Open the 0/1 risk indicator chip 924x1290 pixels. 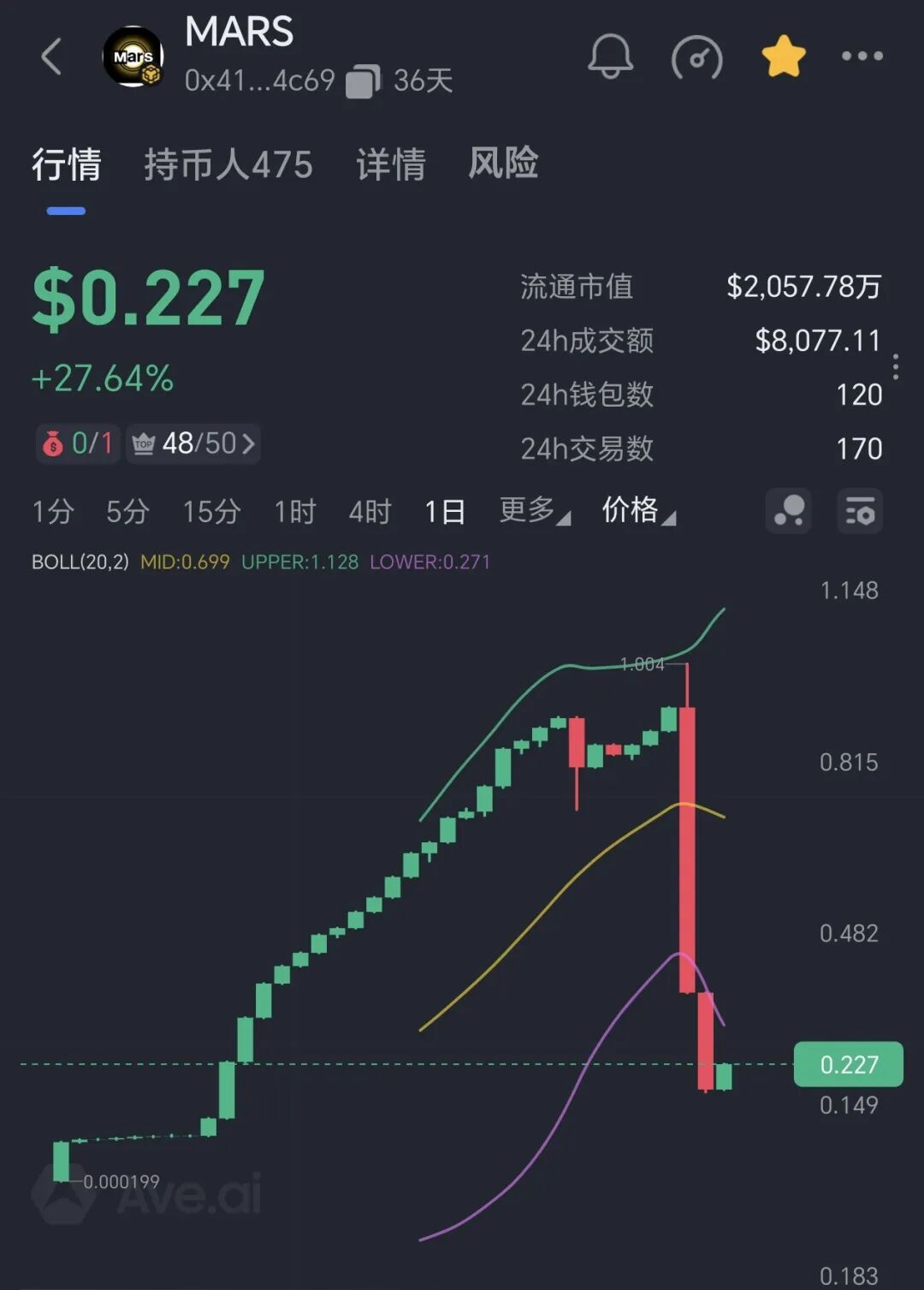coord(79,443)
